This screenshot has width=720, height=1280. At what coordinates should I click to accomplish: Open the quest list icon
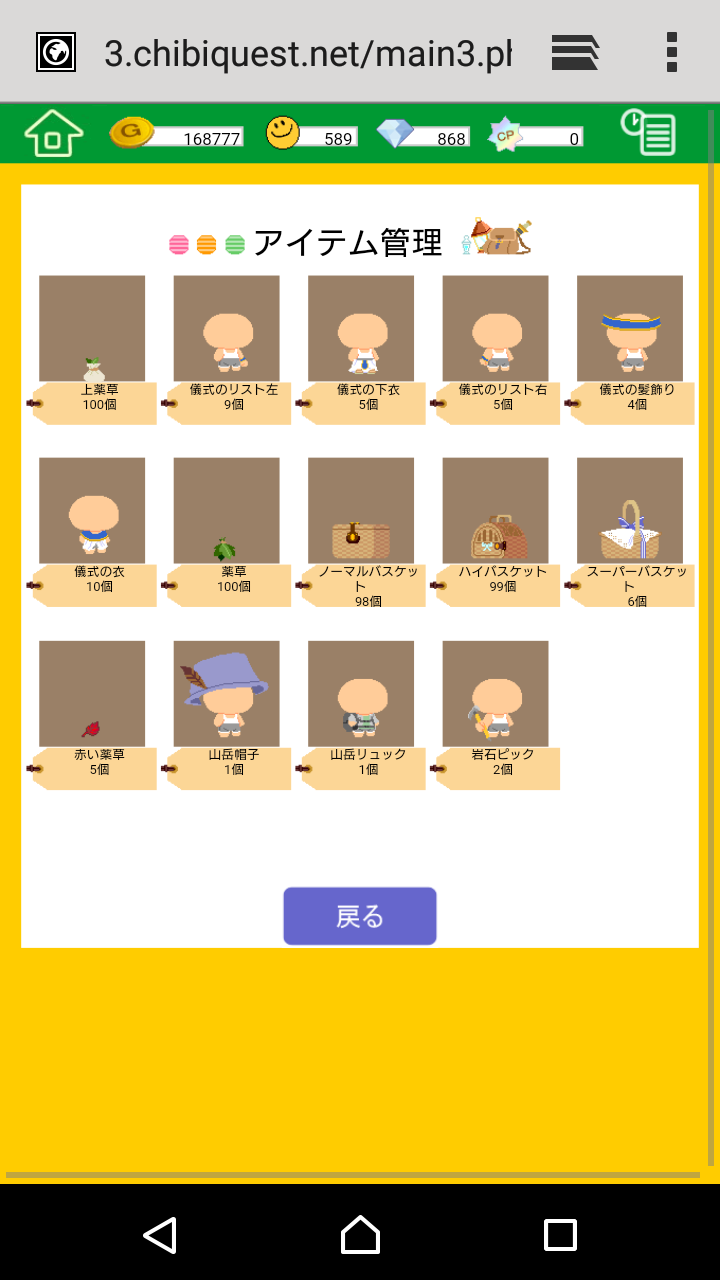pyautogui.click(x=648, y=132)
